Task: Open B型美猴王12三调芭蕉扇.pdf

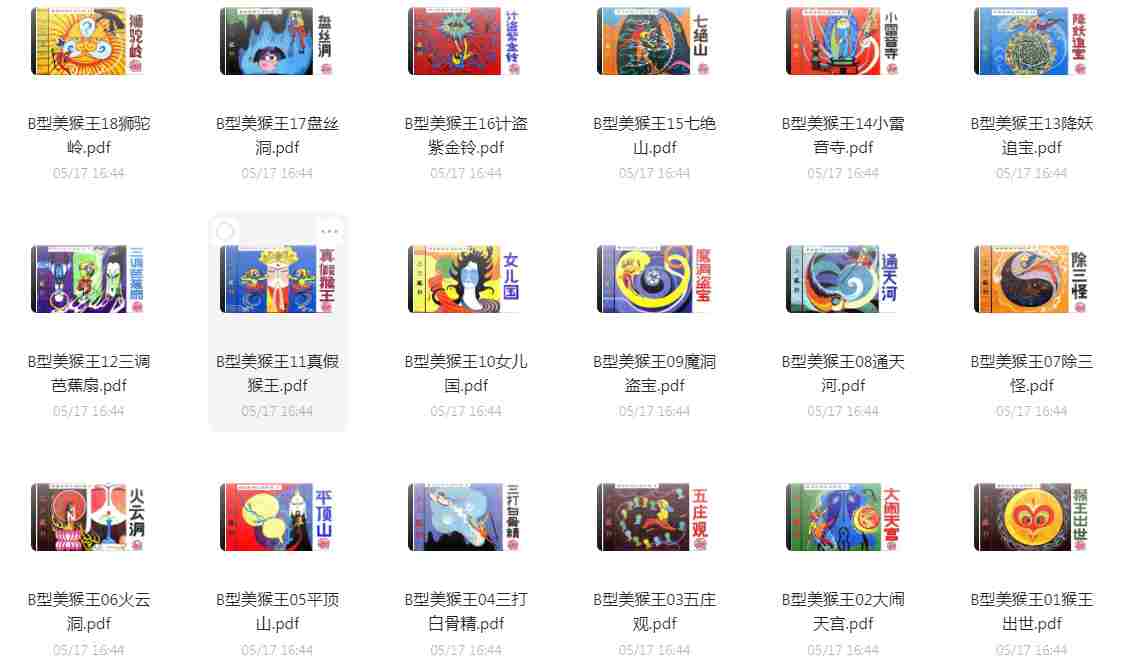Action: click(89, 279)
